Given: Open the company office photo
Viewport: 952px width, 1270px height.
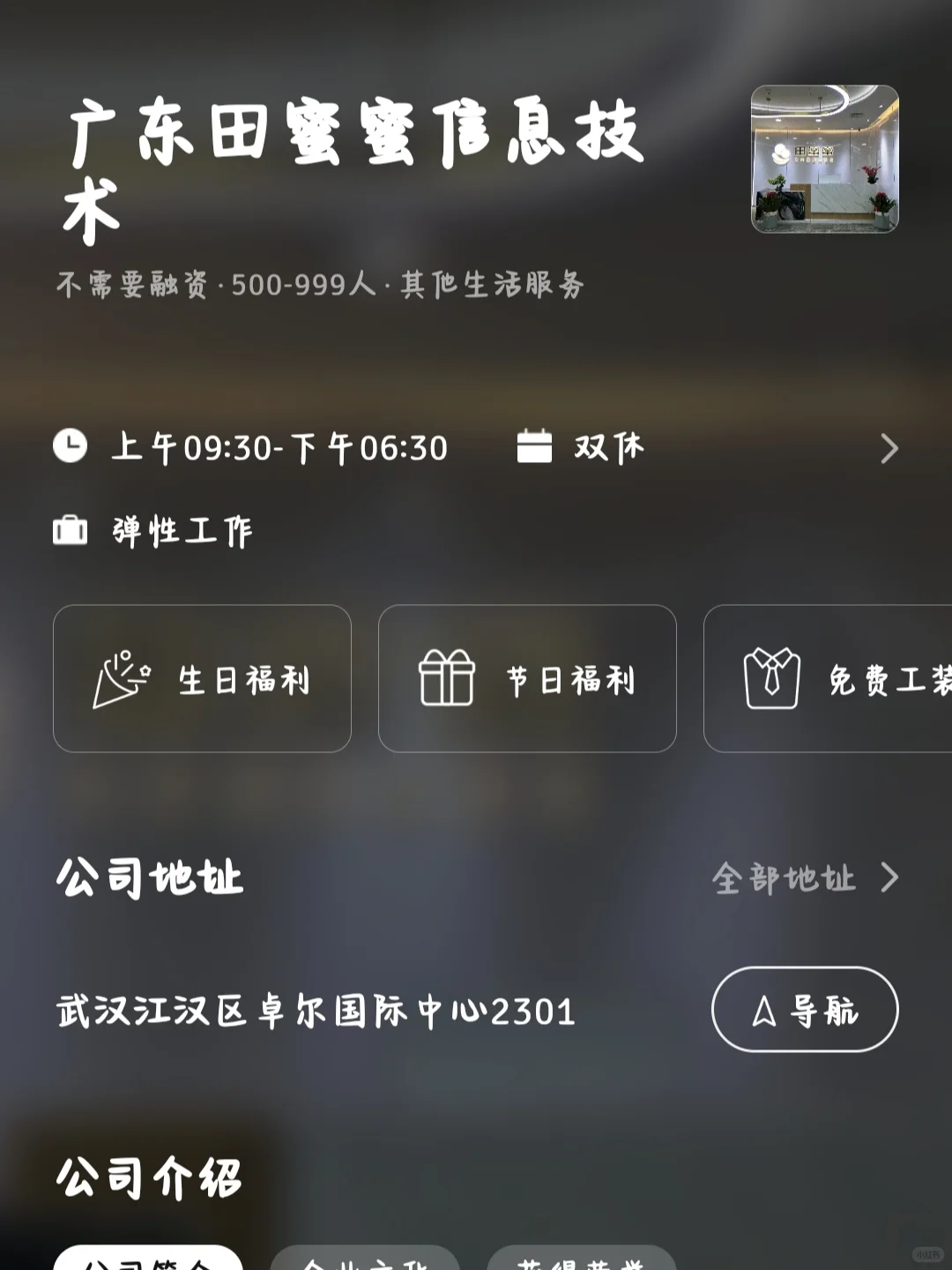Looking at the screenshot, I should tap(824, 159).
